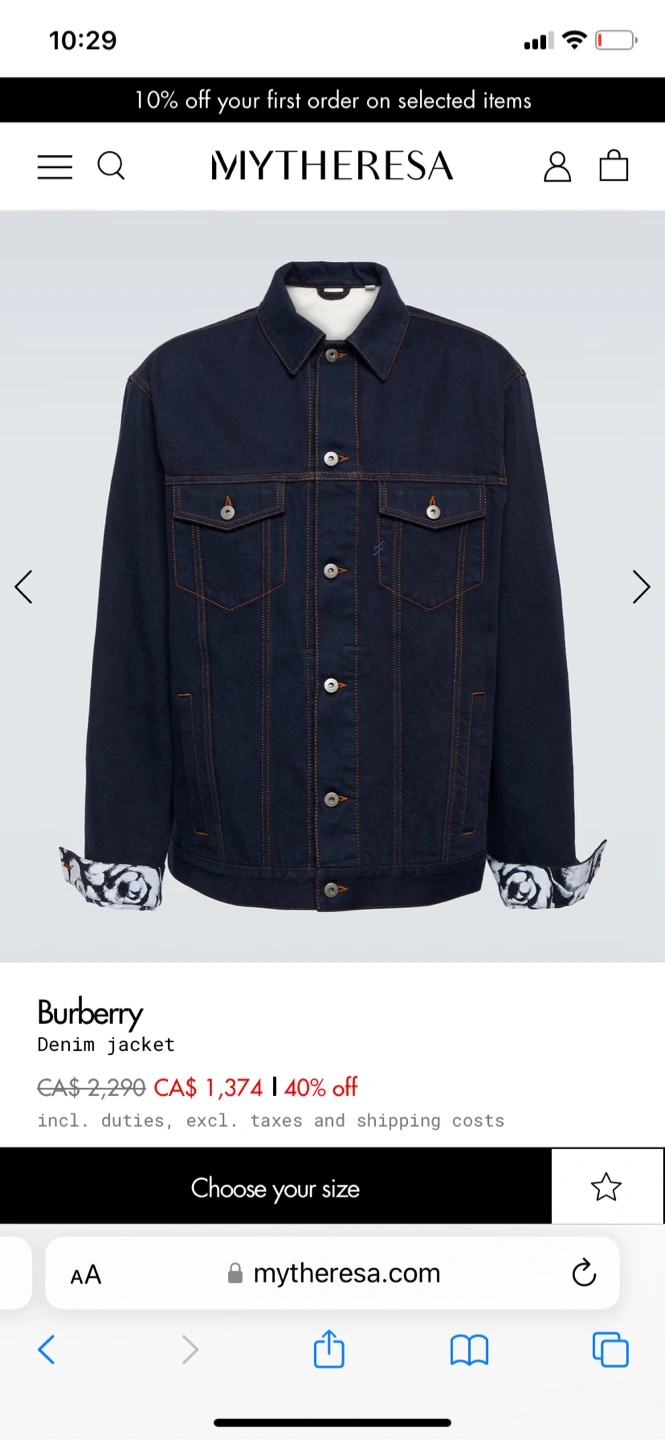Open the hamburger menu
The width and height of the screenshot is (665, 1440).
[x=55, y=166]
